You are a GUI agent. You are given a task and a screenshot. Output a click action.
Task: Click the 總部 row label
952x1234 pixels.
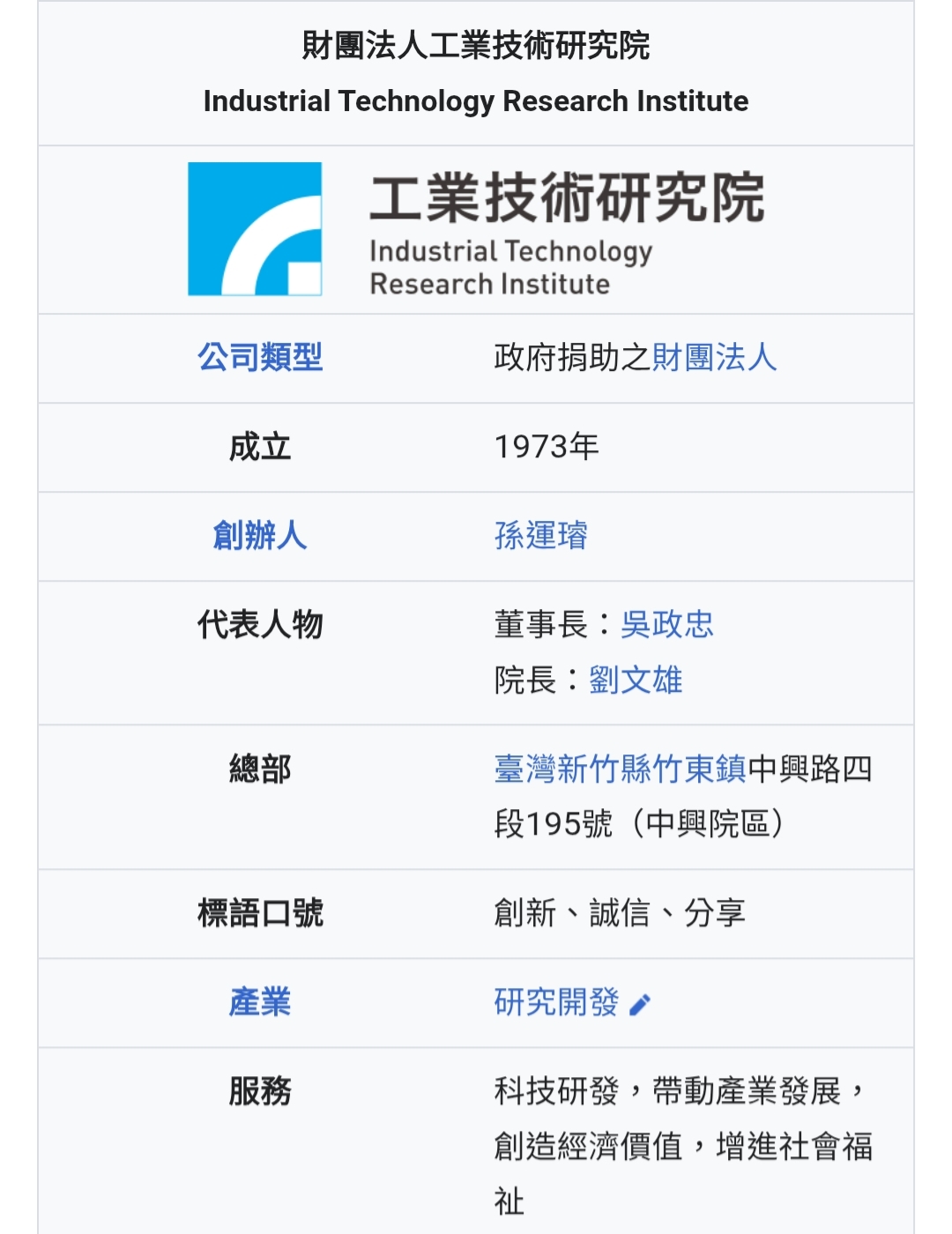(262, 768)
